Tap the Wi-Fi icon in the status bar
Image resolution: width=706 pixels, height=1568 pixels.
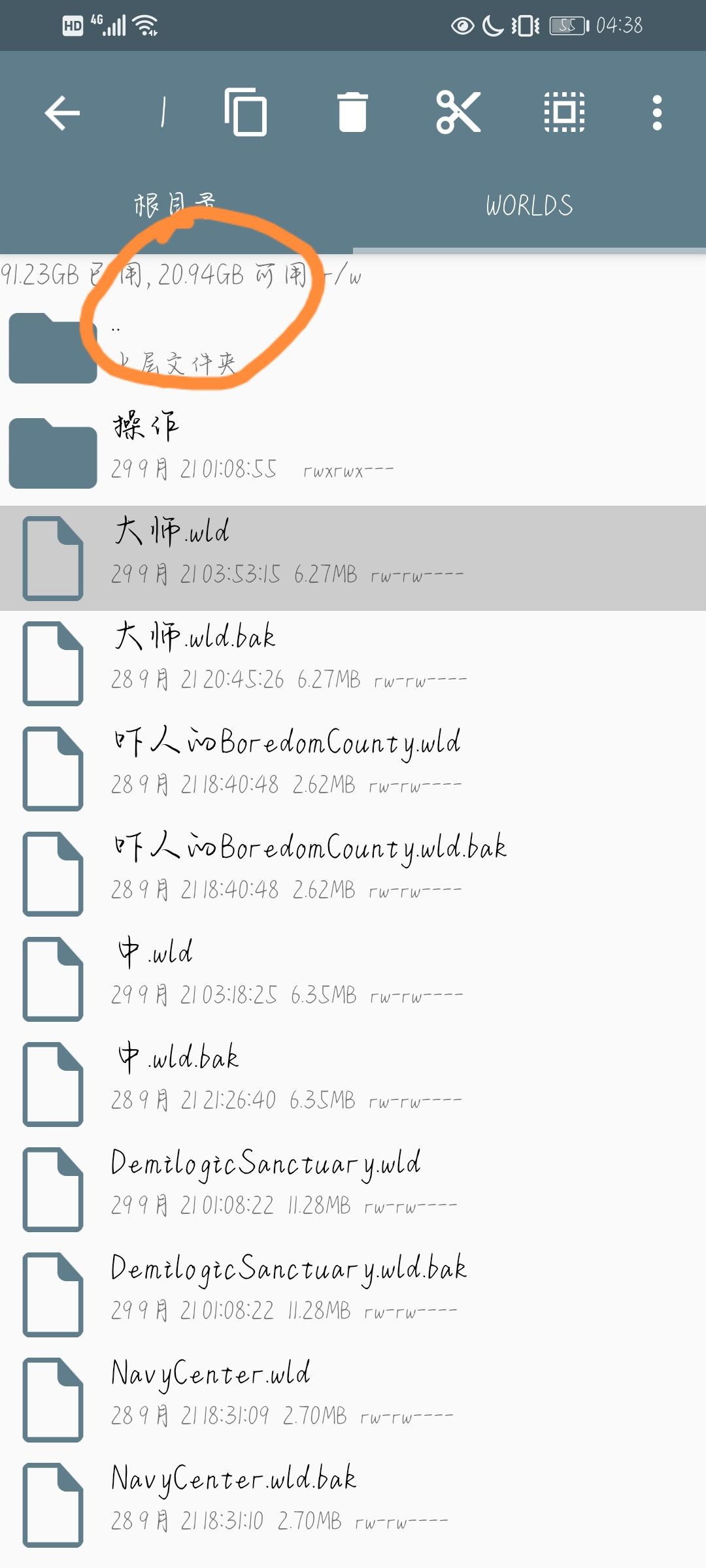[145, 25]
